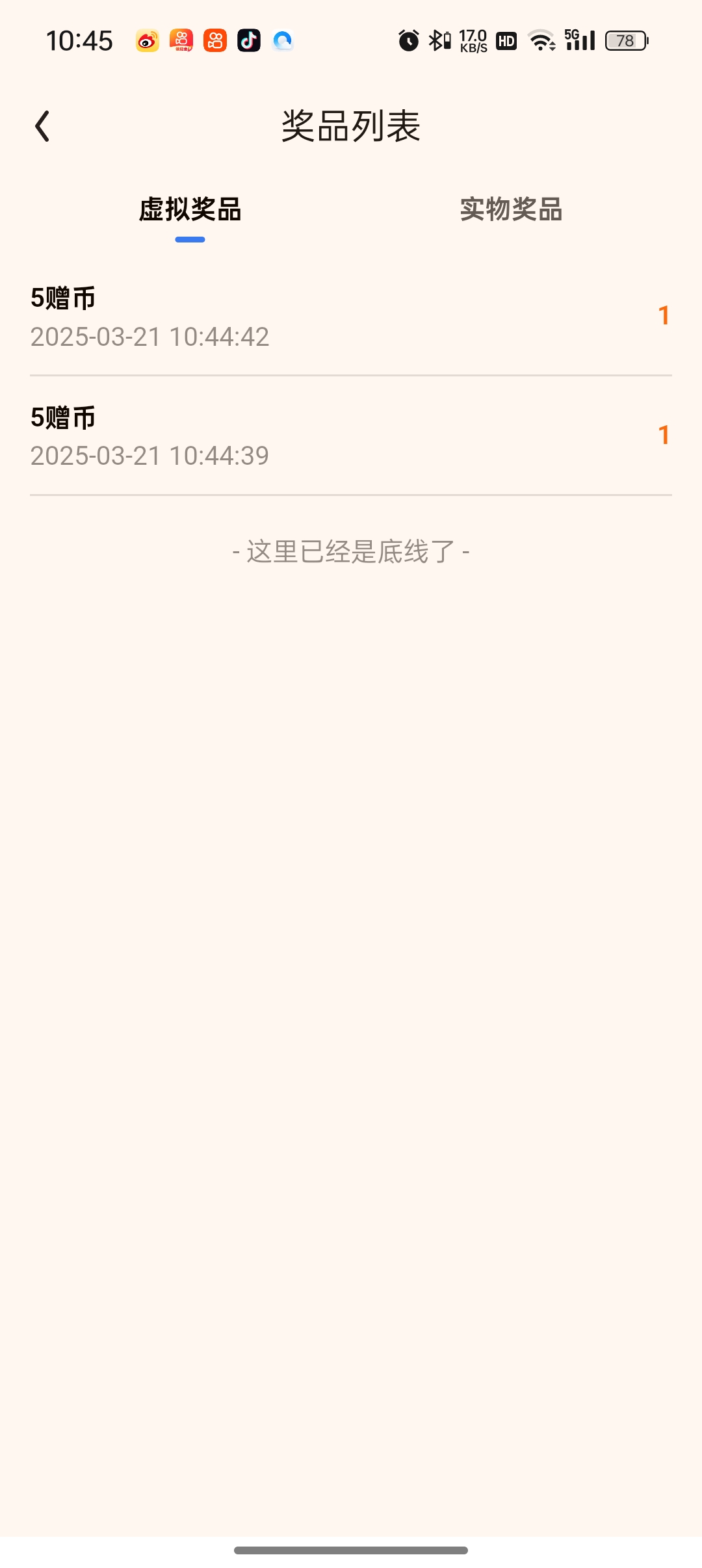Viewport: 702px width, 1568px height.
Task: Open the 5赠币 record from 10:44:42
Action: pyautogui.click(x=351, y=317)
